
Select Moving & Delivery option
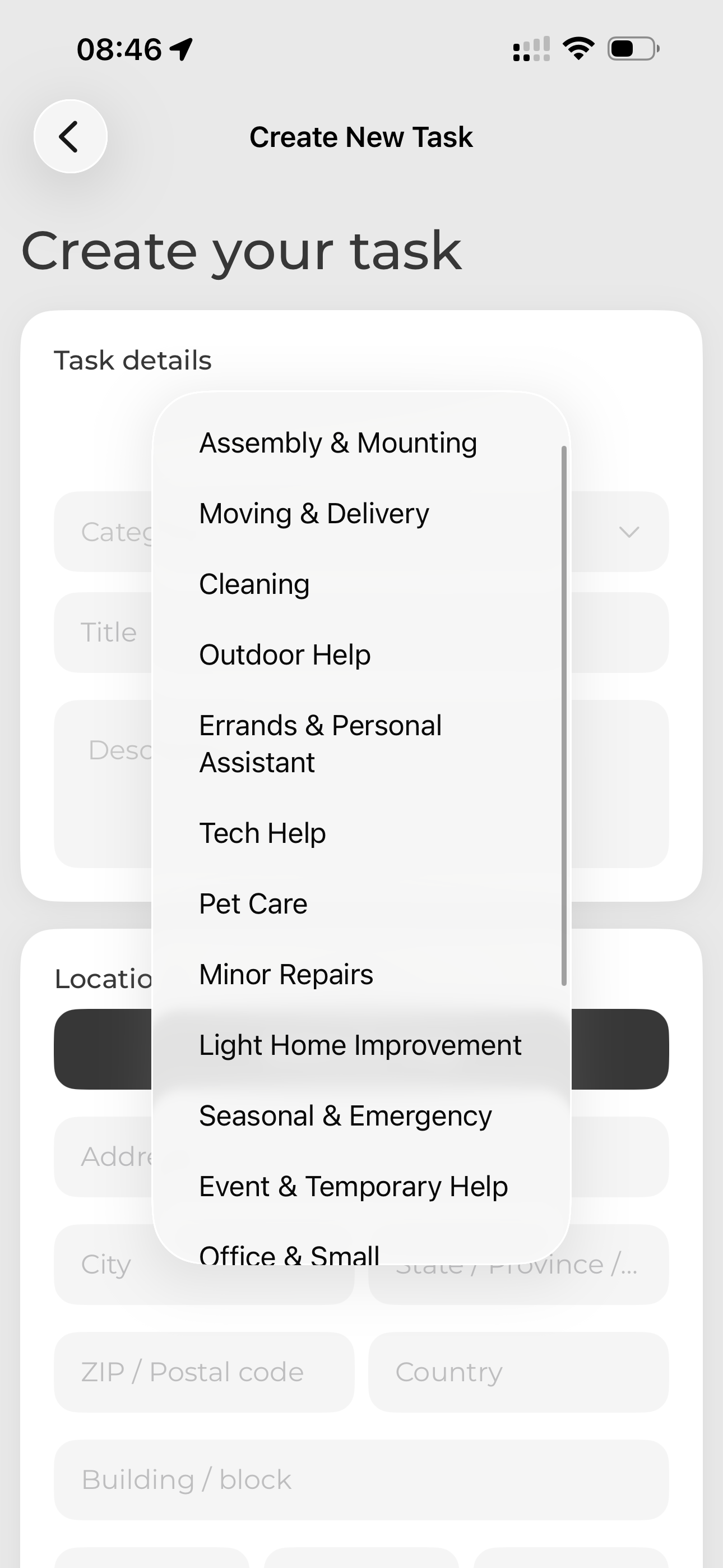click(314, 513)
